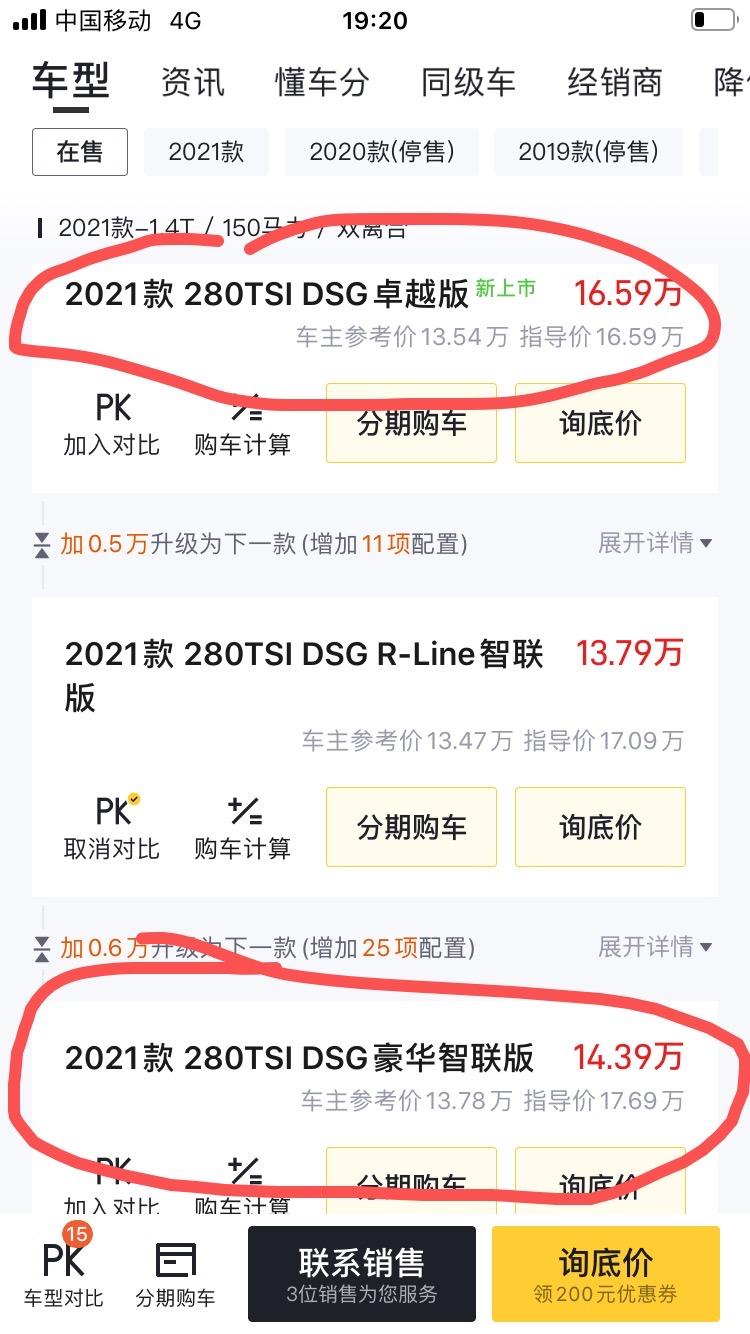The width and height of the screenshot is (750, 1334).
Task: Expand 展开详情 for the 加0.6万 upgrade
Action: point(655,946)
